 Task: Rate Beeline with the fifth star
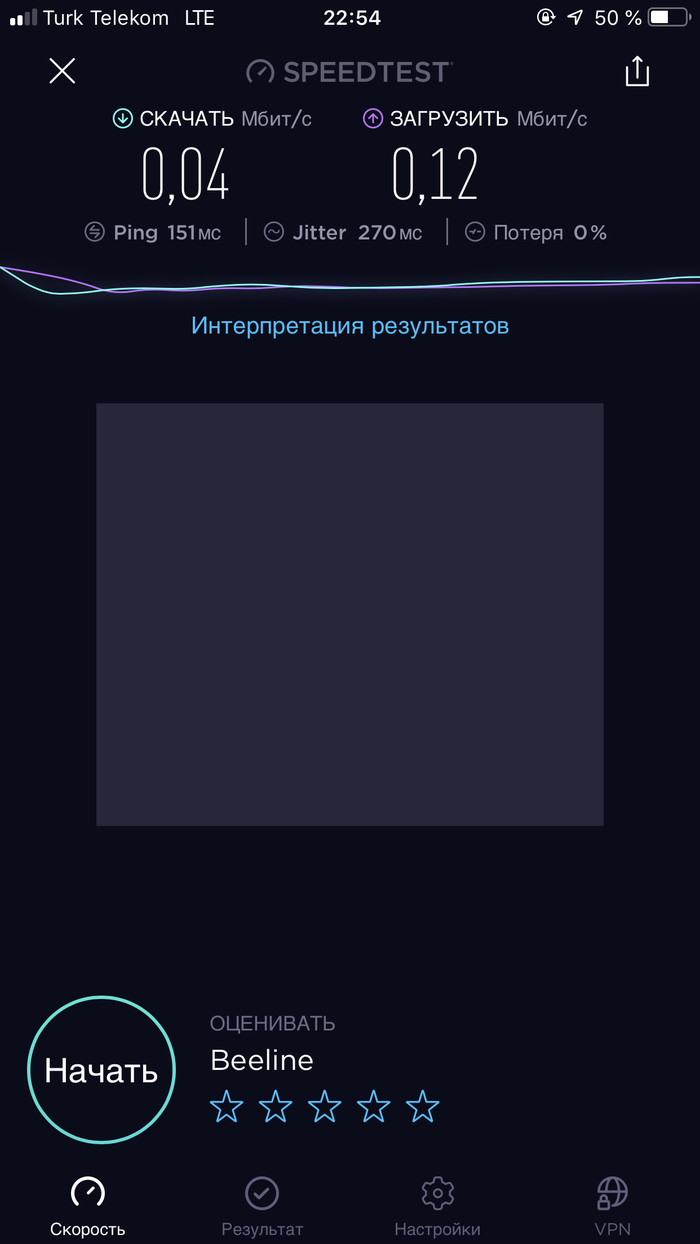[422, 1107]
